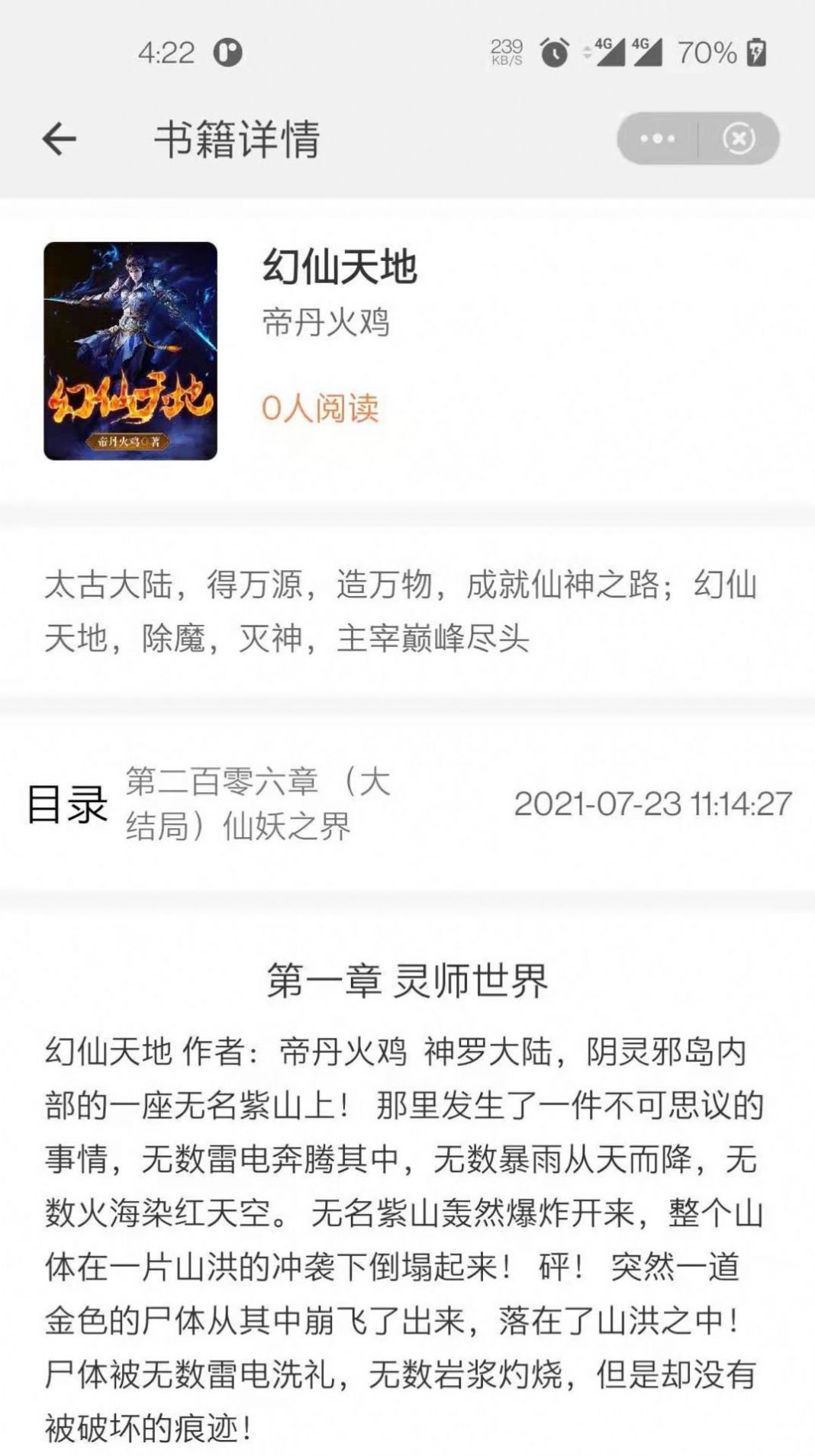The height and width of the screenshot is (1456, 815).
Task: Tap the alarm clock icon in the status bar
Action: tap(555, 52)
